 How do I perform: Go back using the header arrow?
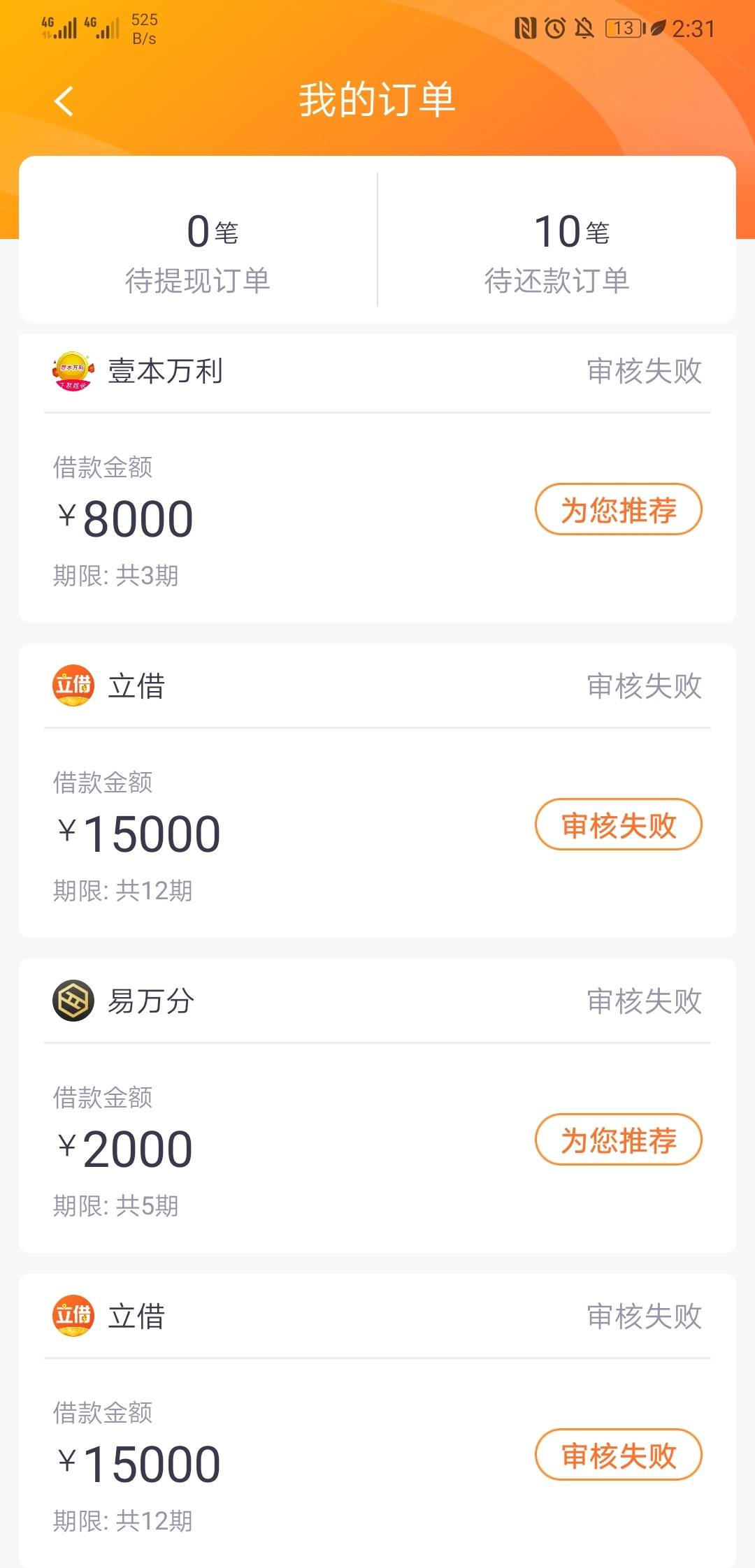pos(64,101)
